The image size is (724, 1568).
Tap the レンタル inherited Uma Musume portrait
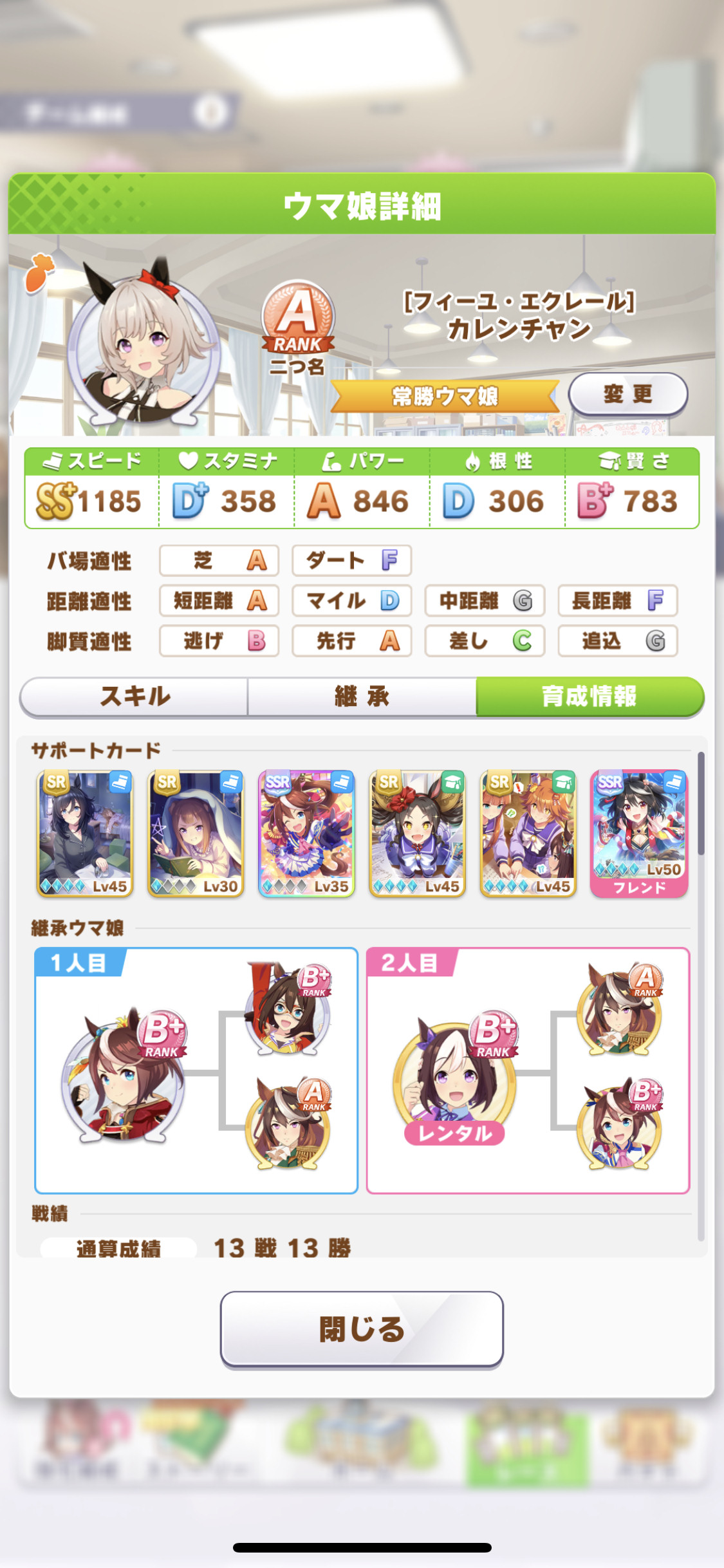click(454, 1083)
